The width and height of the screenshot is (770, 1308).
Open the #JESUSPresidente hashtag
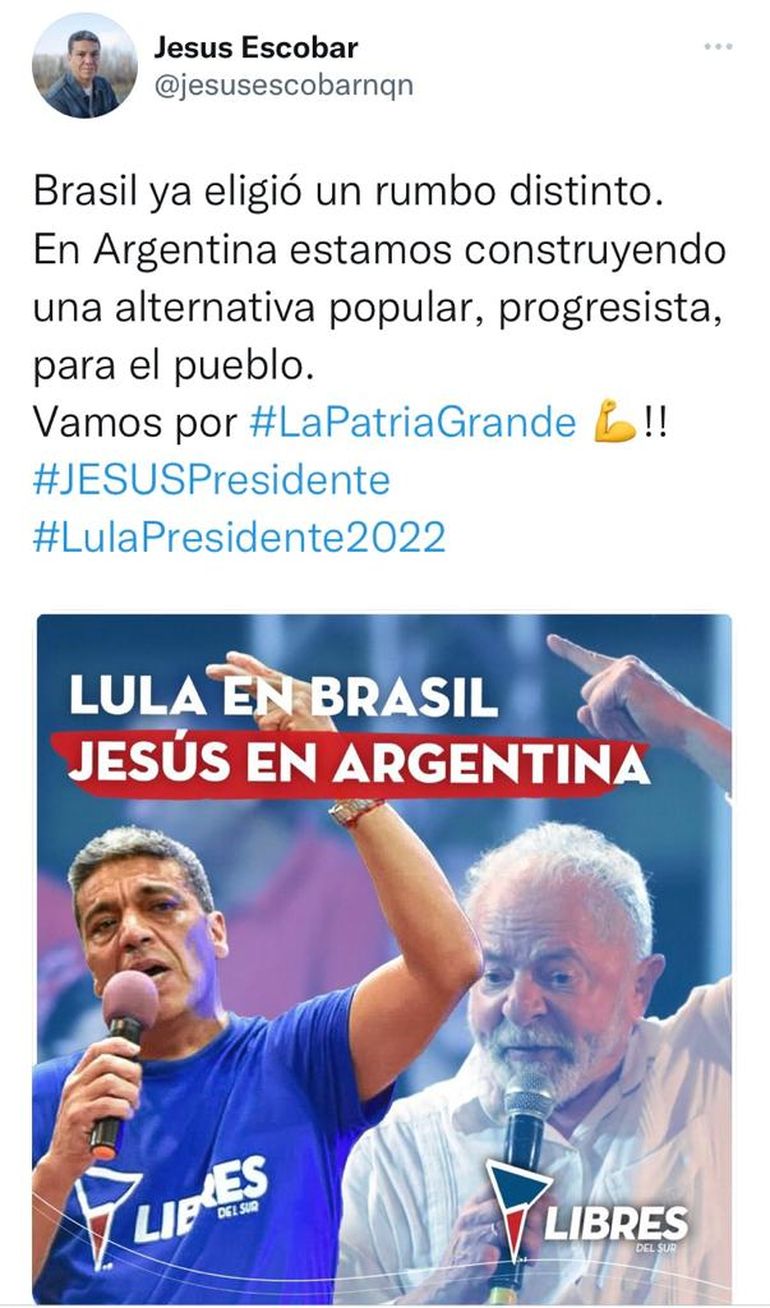(211, 481)
